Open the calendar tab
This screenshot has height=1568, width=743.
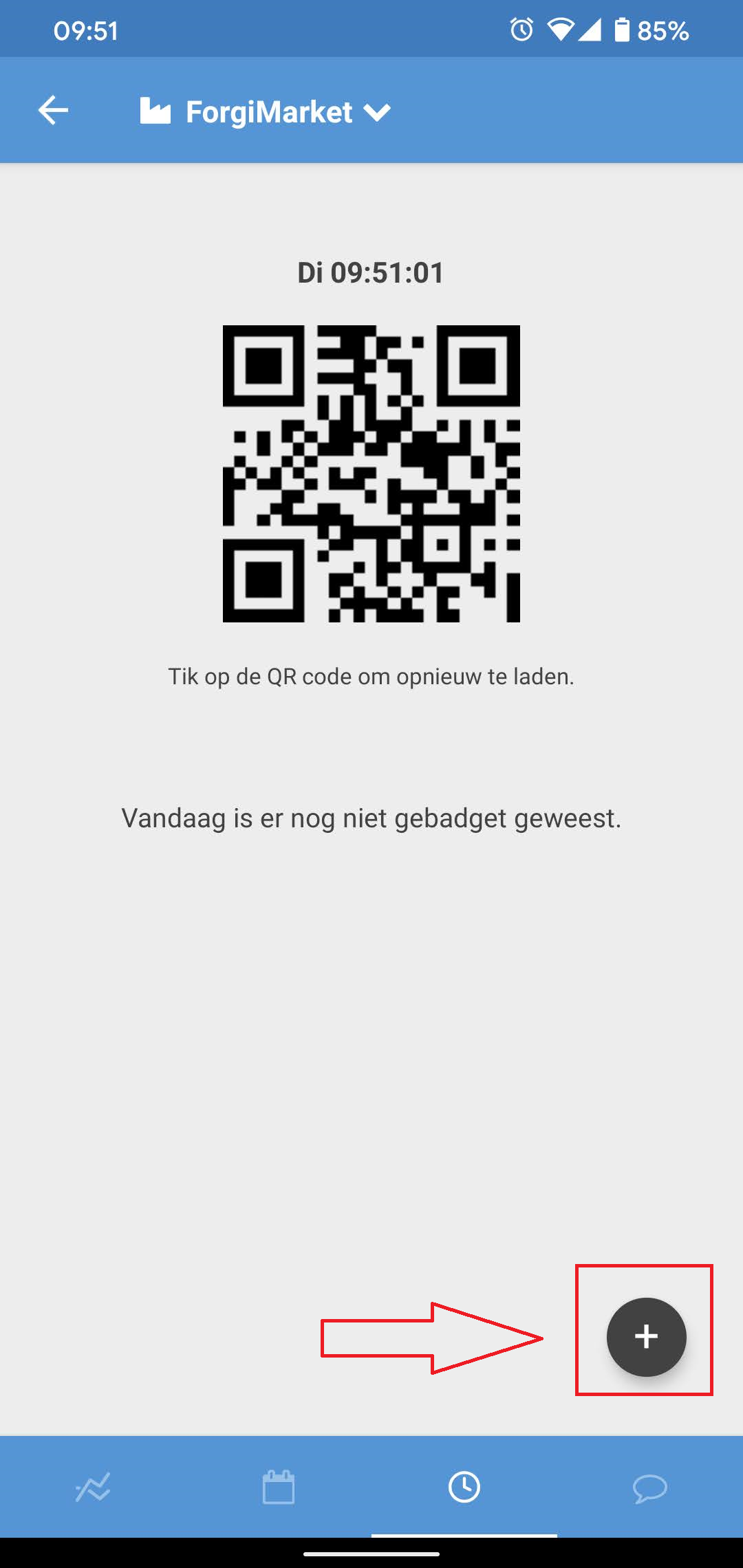click(x=279, y=1488)
